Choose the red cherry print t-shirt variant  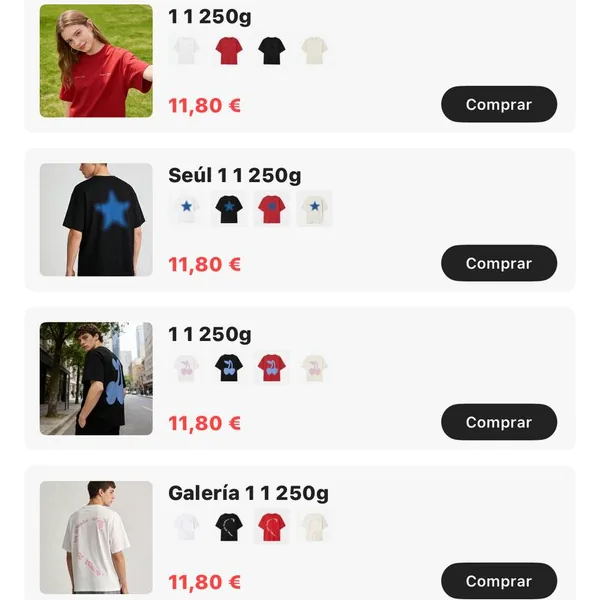[271, 368]
